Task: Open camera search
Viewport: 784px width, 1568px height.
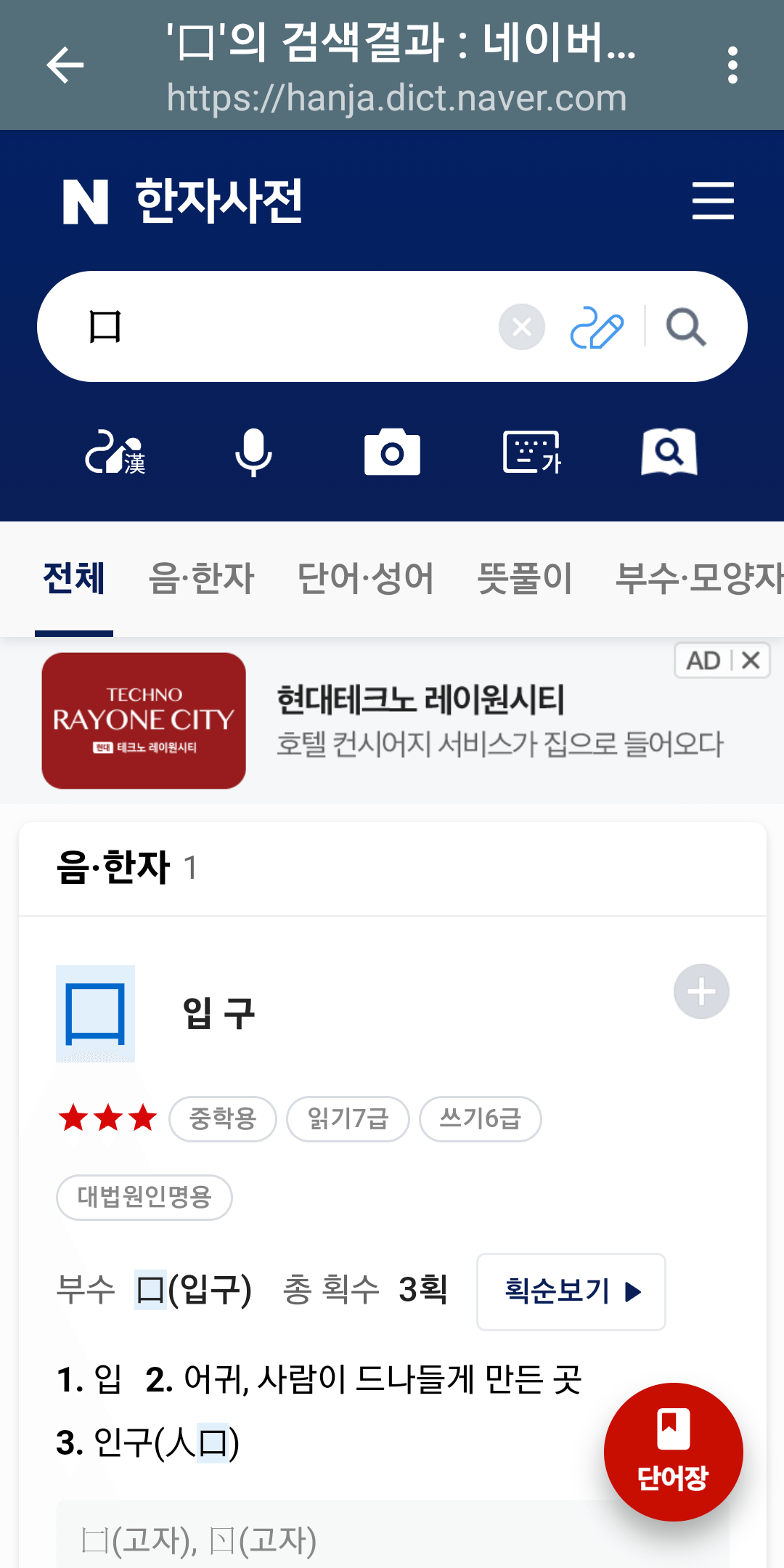Action: tap(392, 452)
